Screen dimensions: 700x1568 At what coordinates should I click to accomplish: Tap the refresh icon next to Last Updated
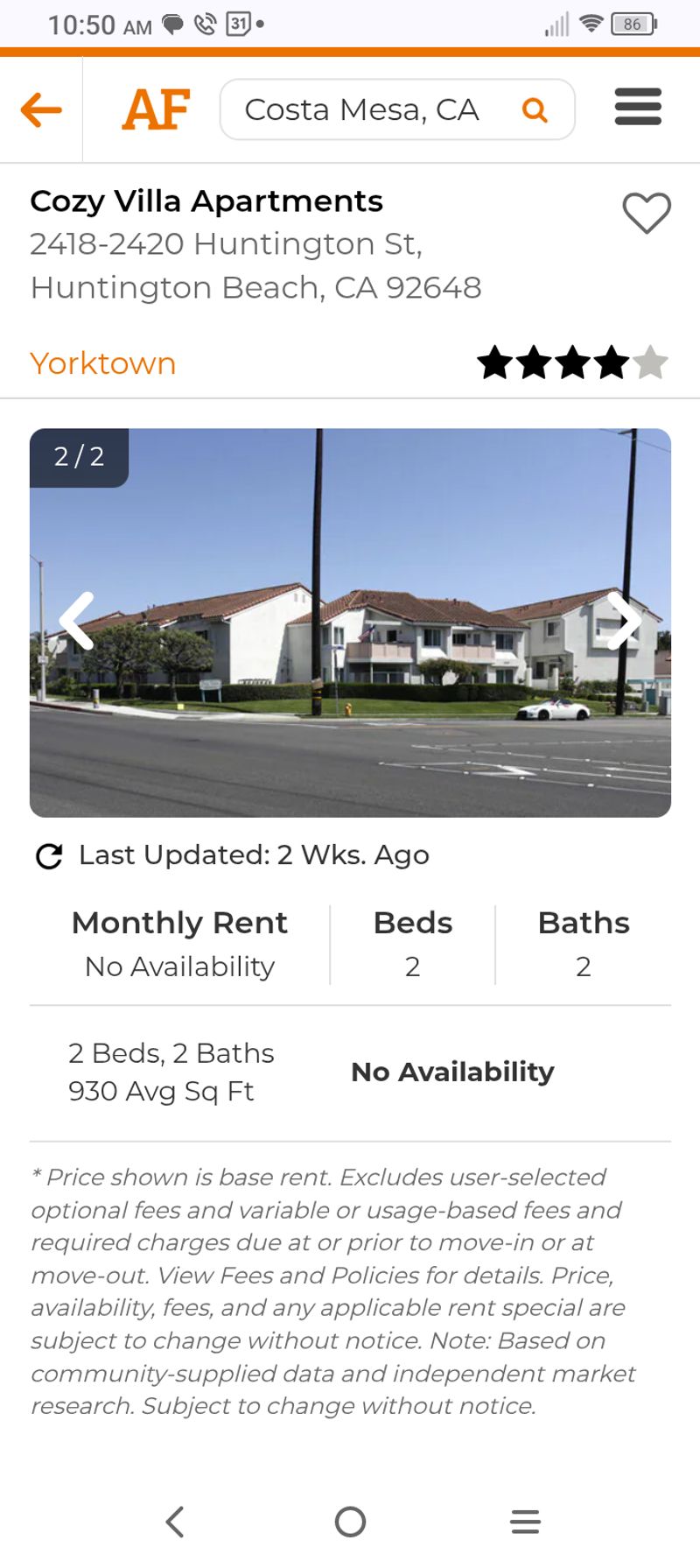coord(50,854)
